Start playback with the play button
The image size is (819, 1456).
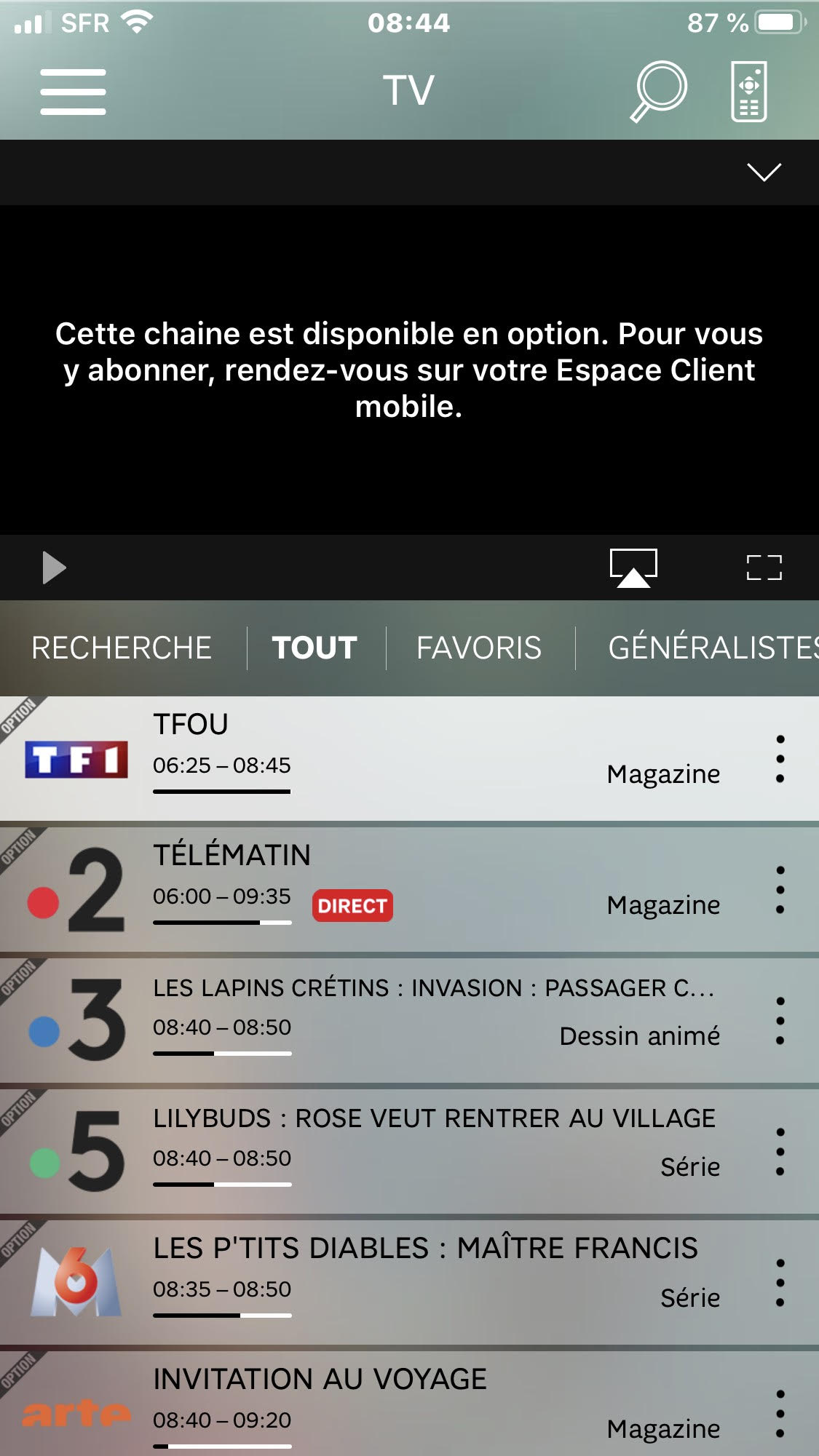53,569
